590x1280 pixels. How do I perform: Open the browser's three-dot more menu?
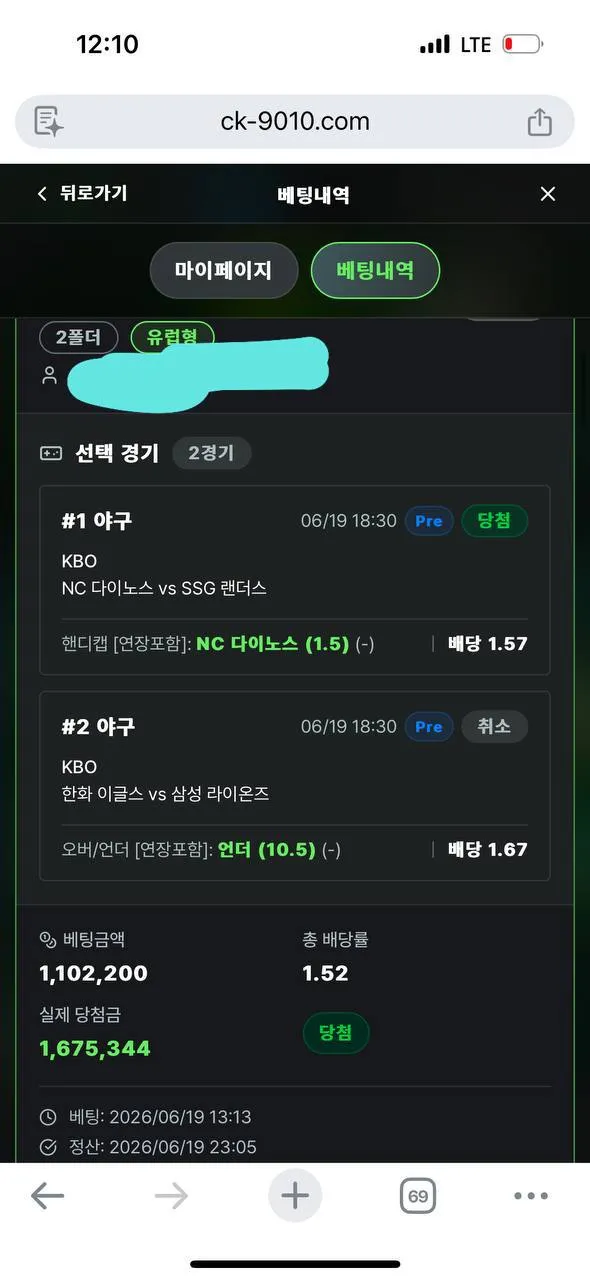[531, 1196]
